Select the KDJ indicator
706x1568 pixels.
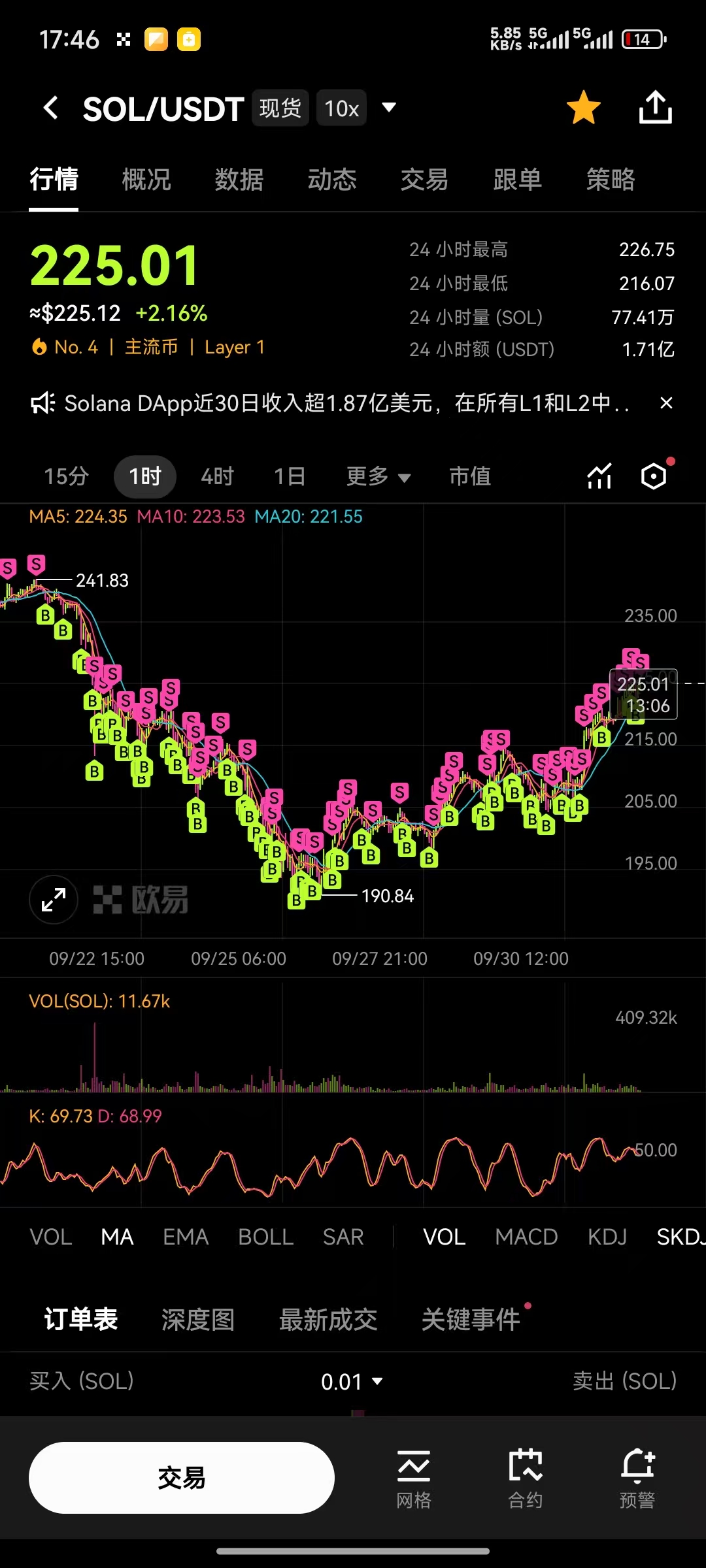point(607,1236)
